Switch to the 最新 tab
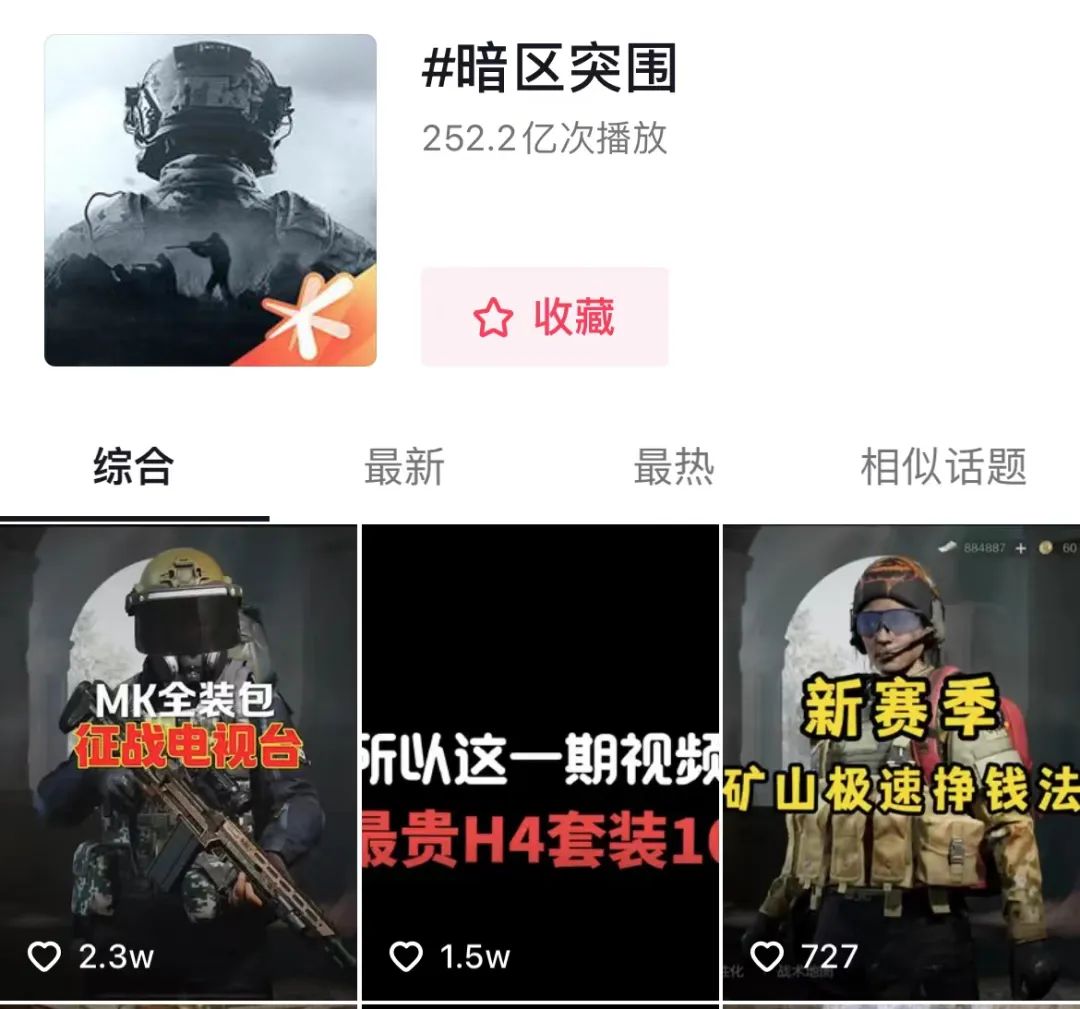The width and height of the screenshot is (1080, 1009). [404, 467]
